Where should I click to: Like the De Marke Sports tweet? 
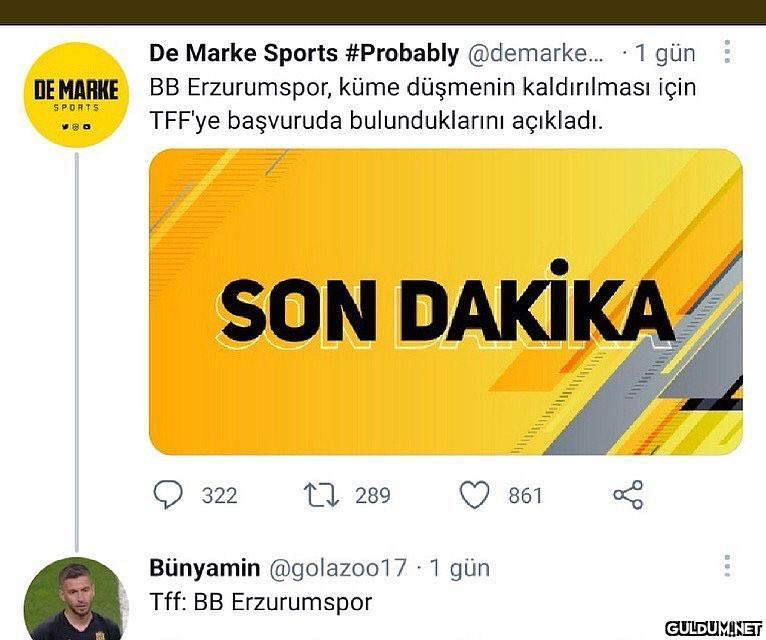tap(474, 495)
